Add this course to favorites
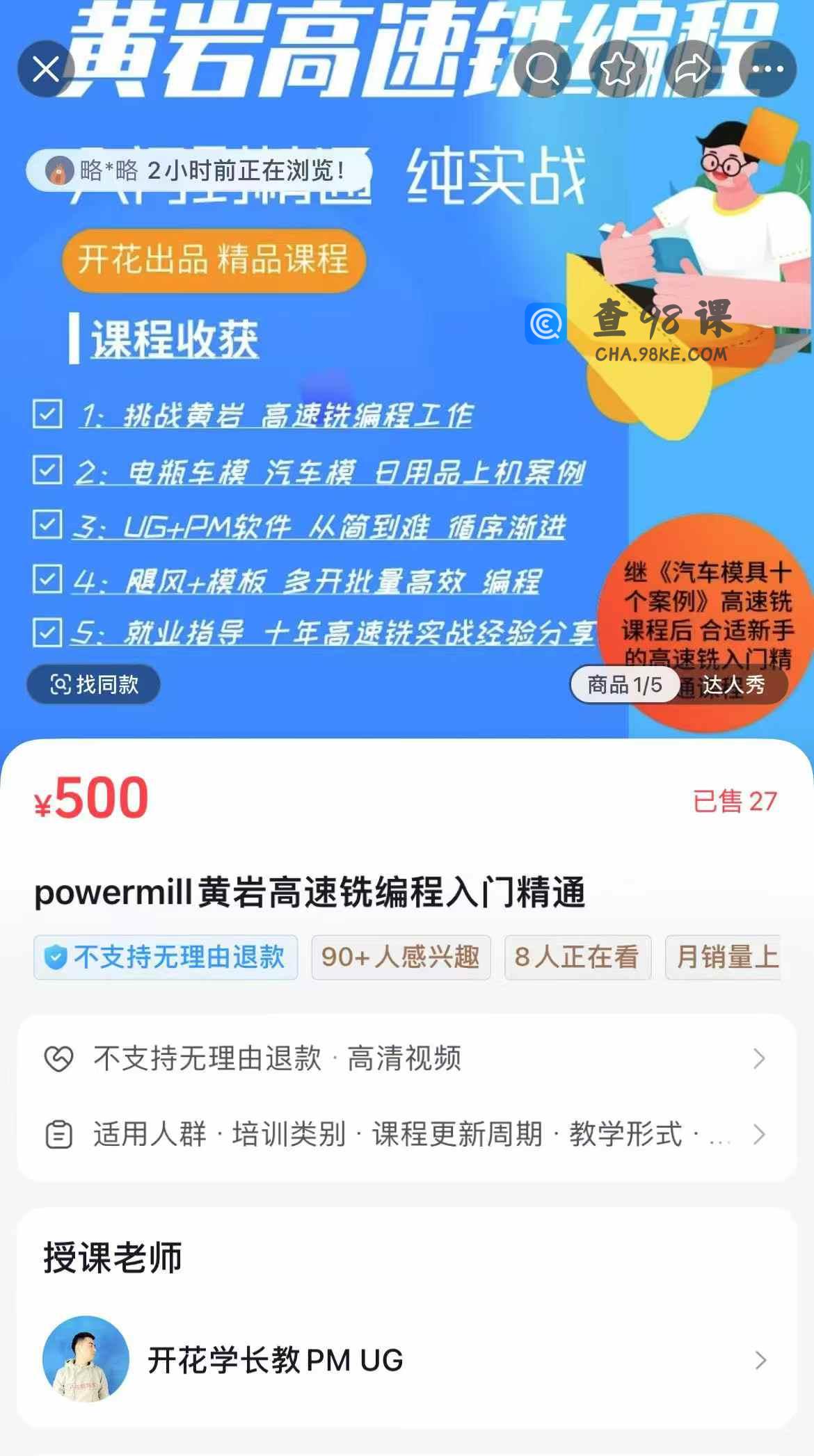The image size is (814, 1456). click(x=617, y=69)
